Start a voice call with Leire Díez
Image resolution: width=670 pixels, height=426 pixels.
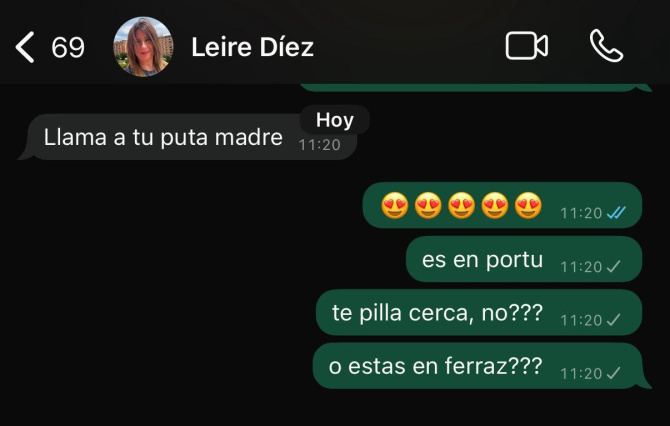coord(606,46)
